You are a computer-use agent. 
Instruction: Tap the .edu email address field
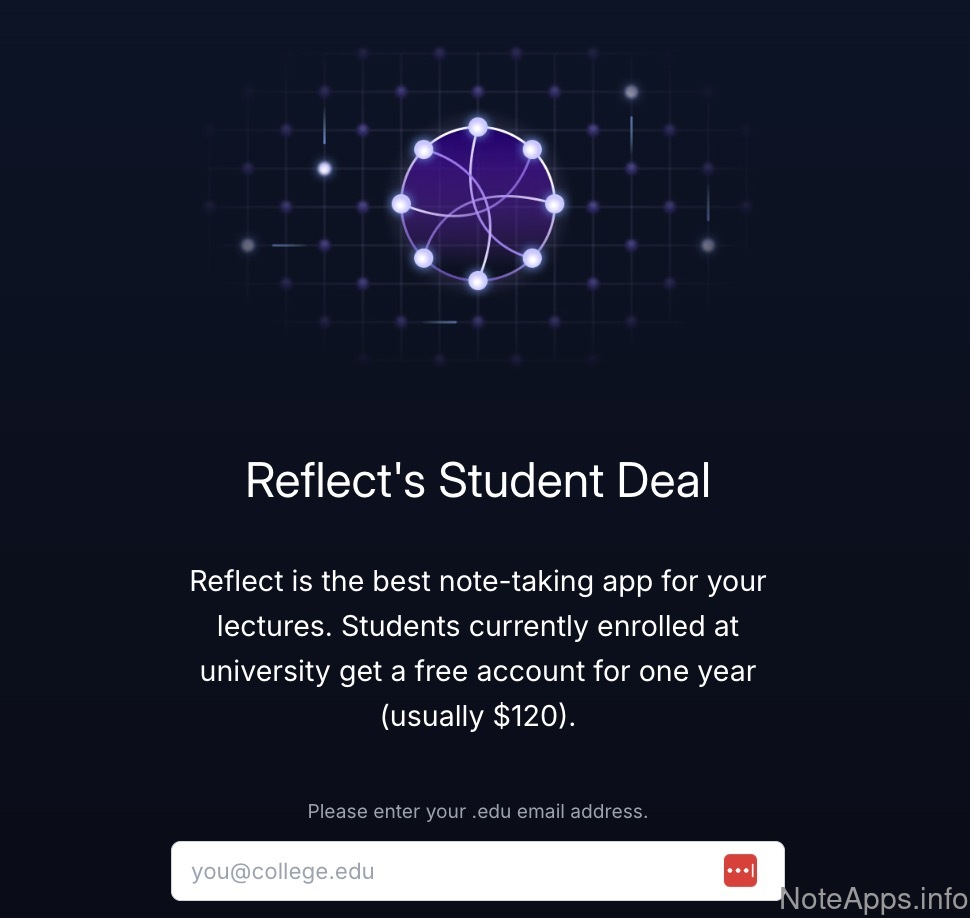440,871
